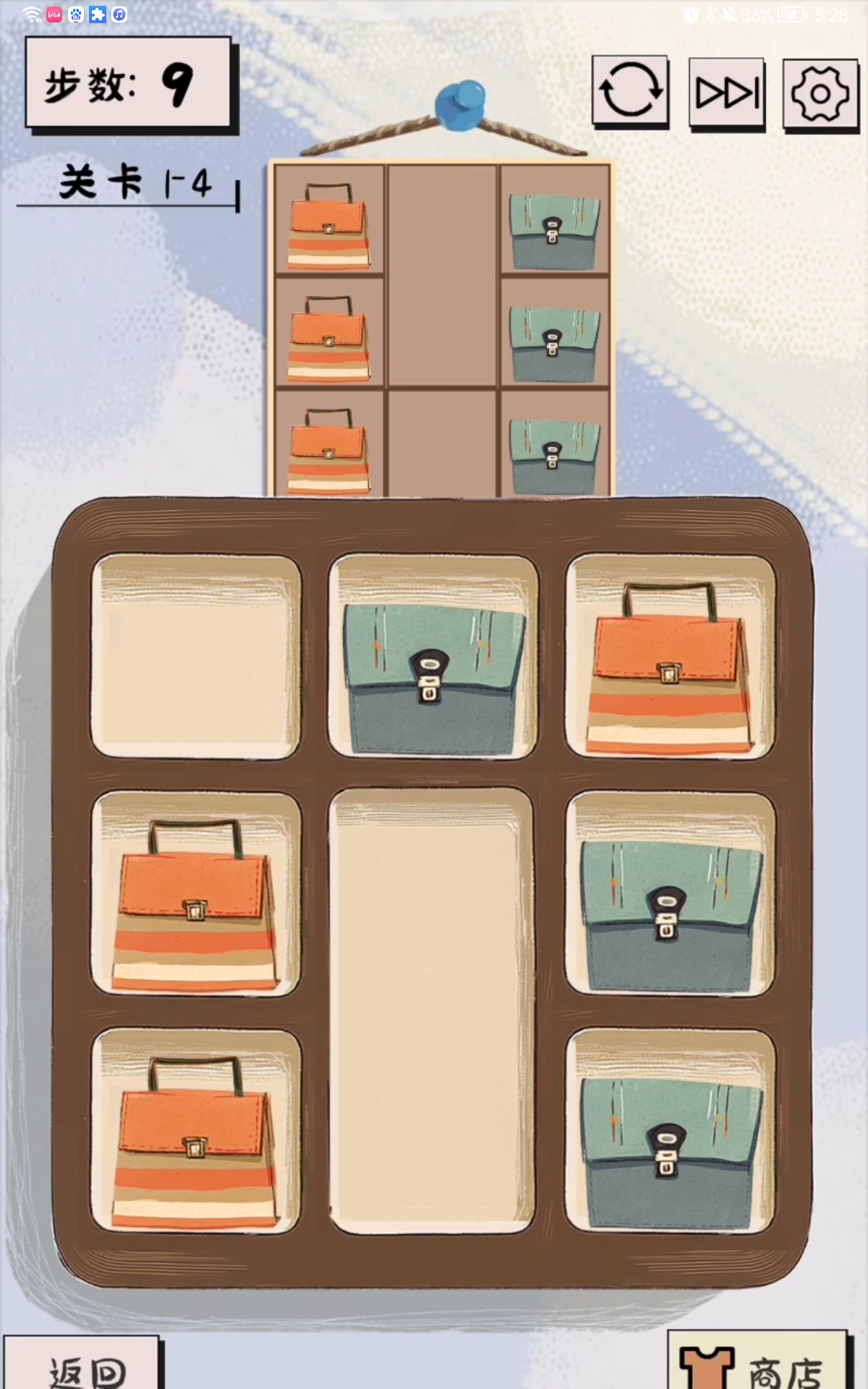Open the settings gear
This screenshot has height=1389, width=868.
(x=820, y=94)
